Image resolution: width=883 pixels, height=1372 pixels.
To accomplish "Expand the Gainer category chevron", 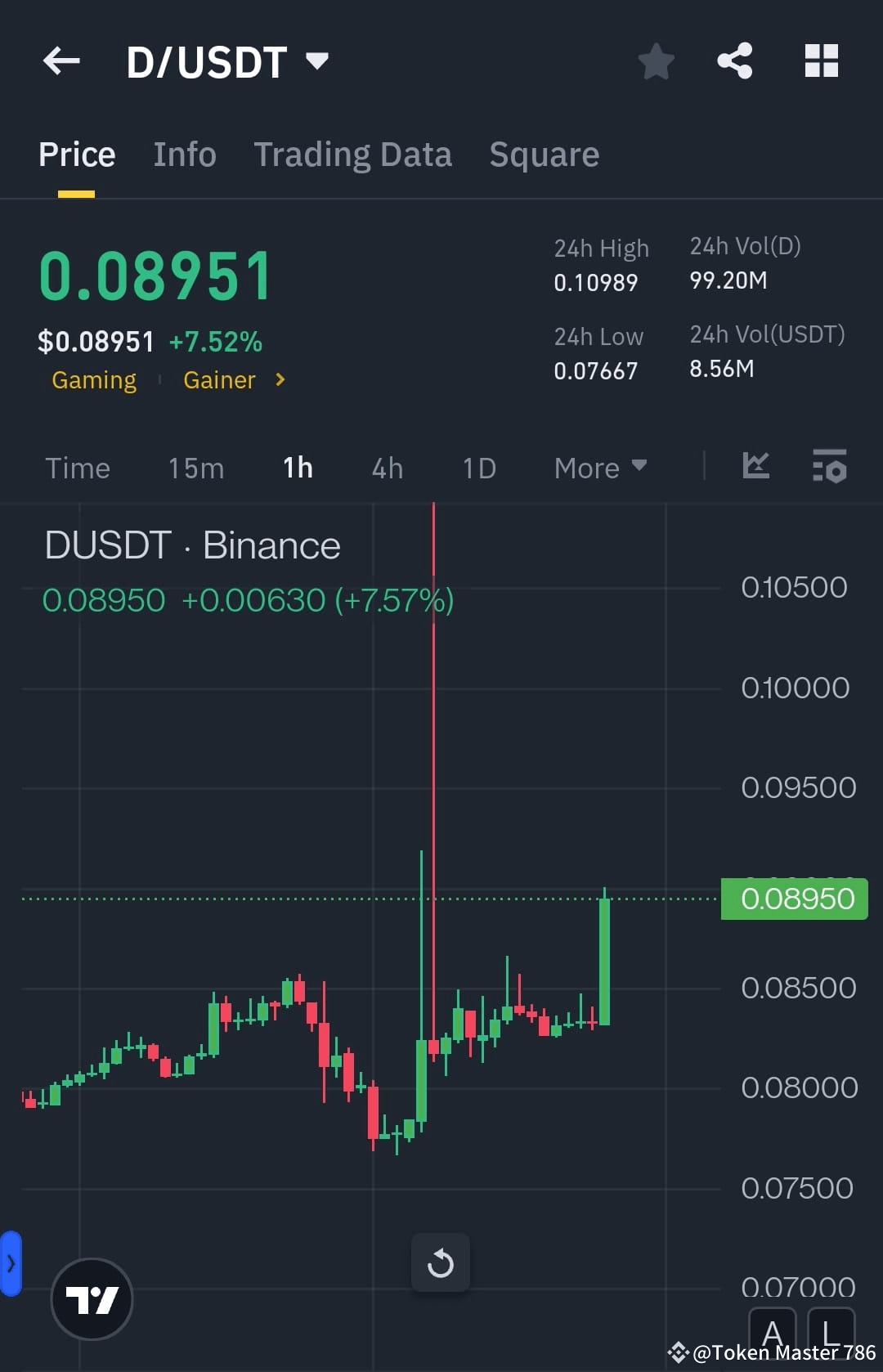I will tap(279, 379).
